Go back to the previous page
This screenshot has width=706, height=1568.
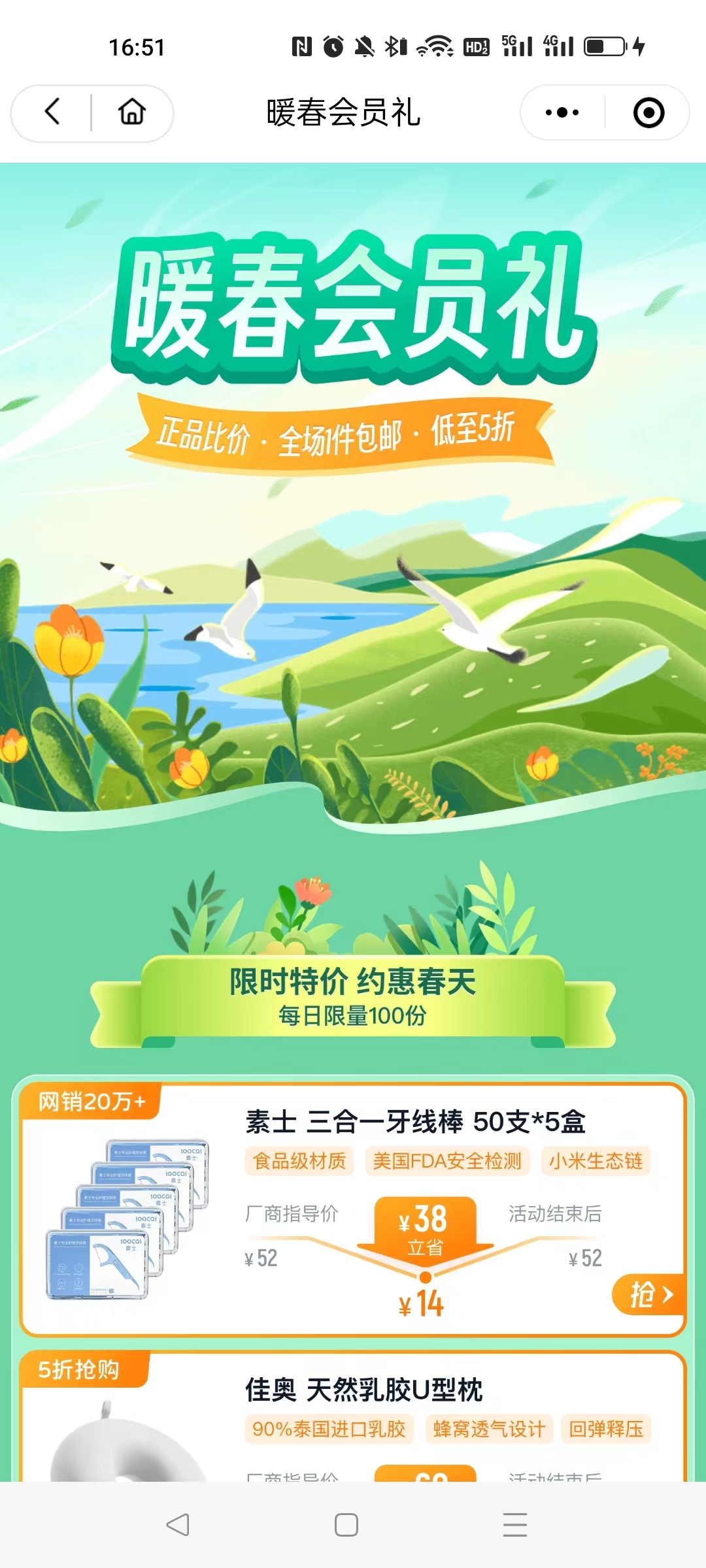[x=52, y=112]
